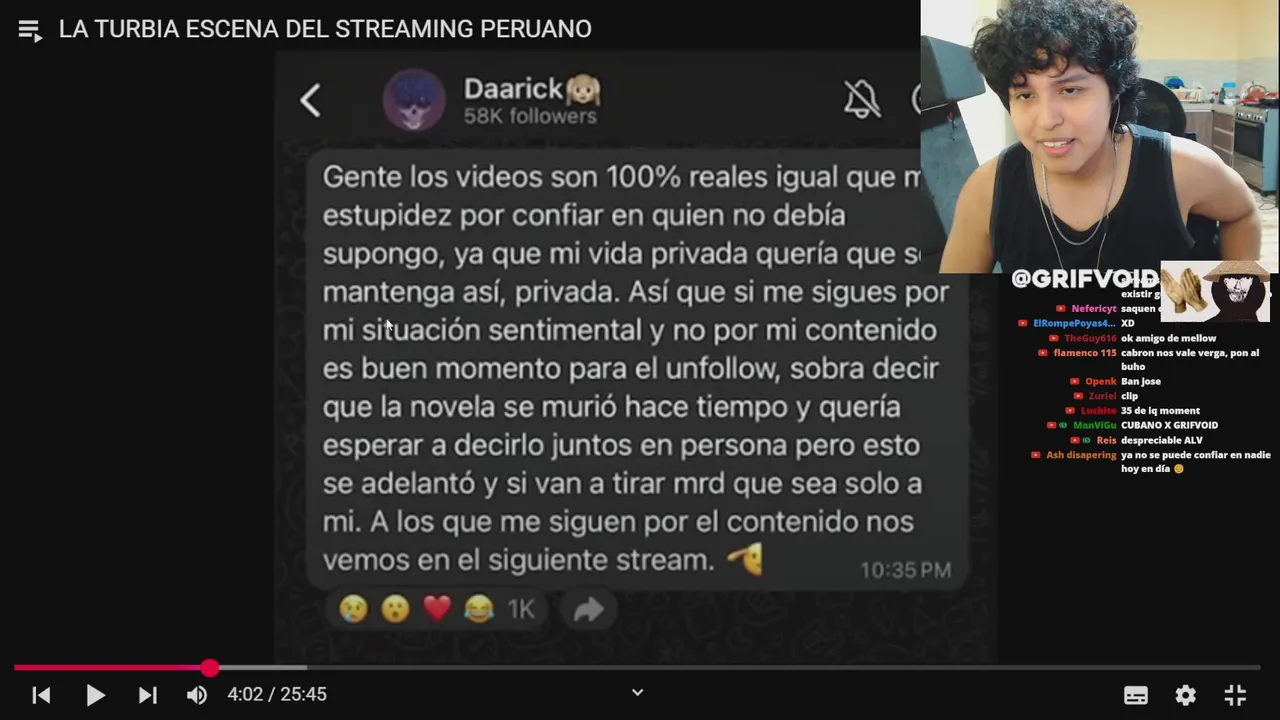Exit fullscreen mode
Image resolution: width=1280 pixels, height=720 pixels.
point(1235,695)
